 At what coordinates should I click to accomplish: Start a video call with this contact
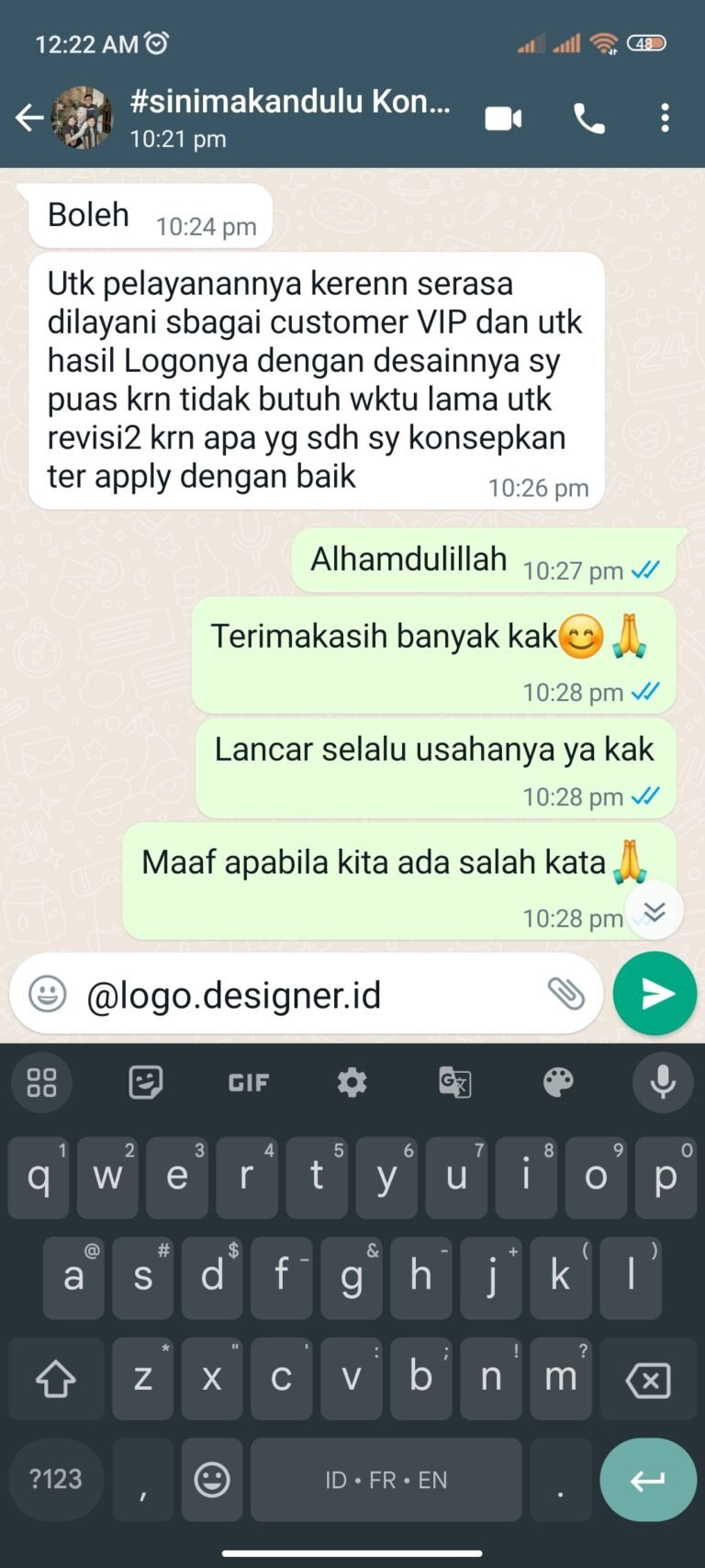(x=503, y=118)
